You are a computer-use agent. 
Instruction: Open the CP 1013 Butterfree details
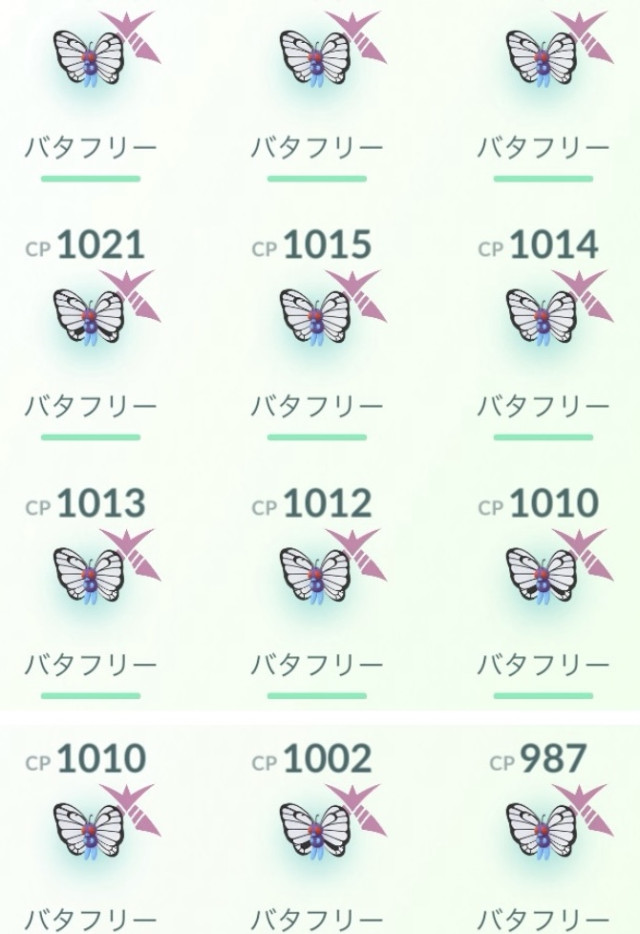(90, 573)
